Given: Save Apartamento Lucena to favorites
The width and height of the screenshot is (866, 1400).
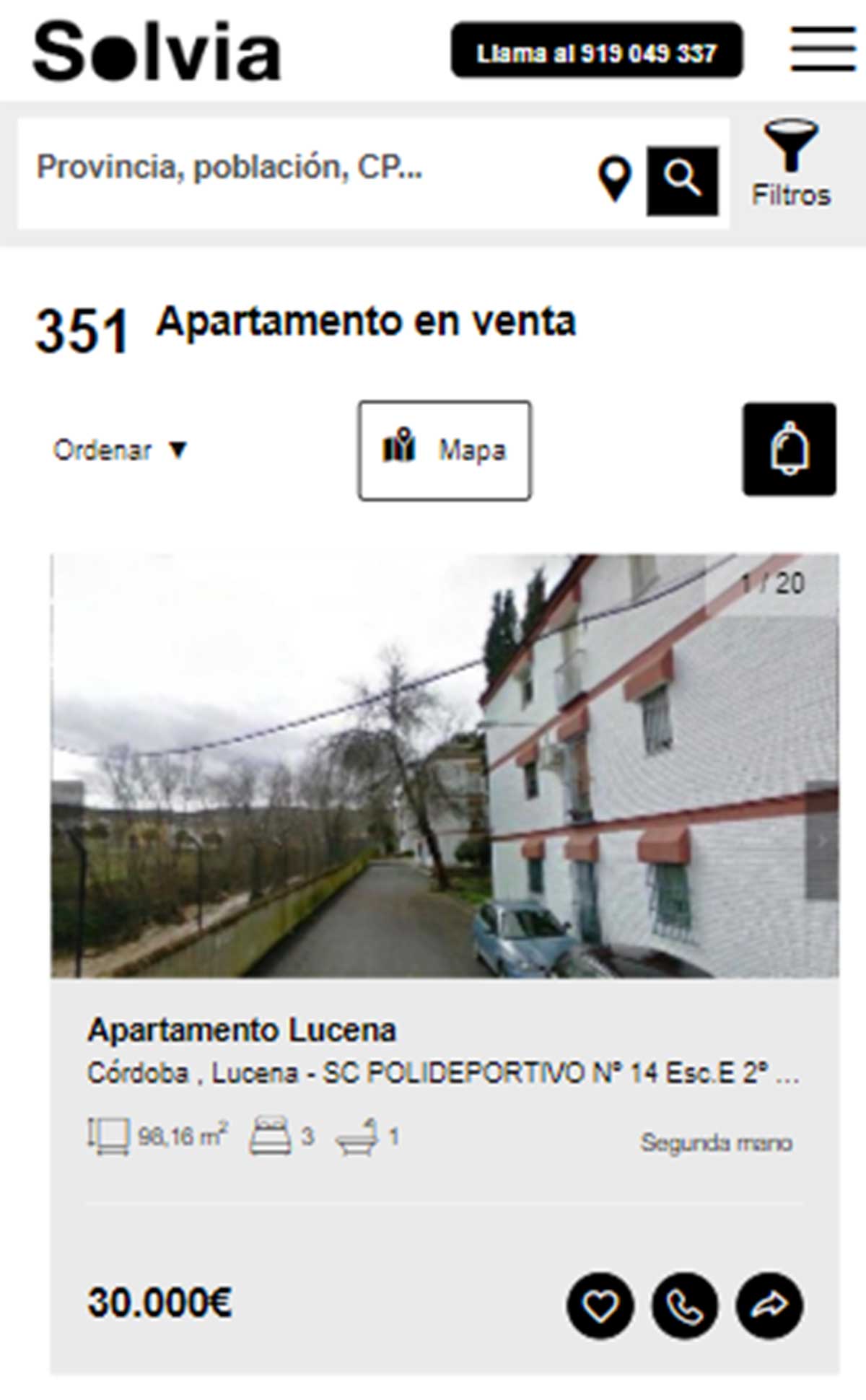Looking at the screenshot, I should (600, 1305).
